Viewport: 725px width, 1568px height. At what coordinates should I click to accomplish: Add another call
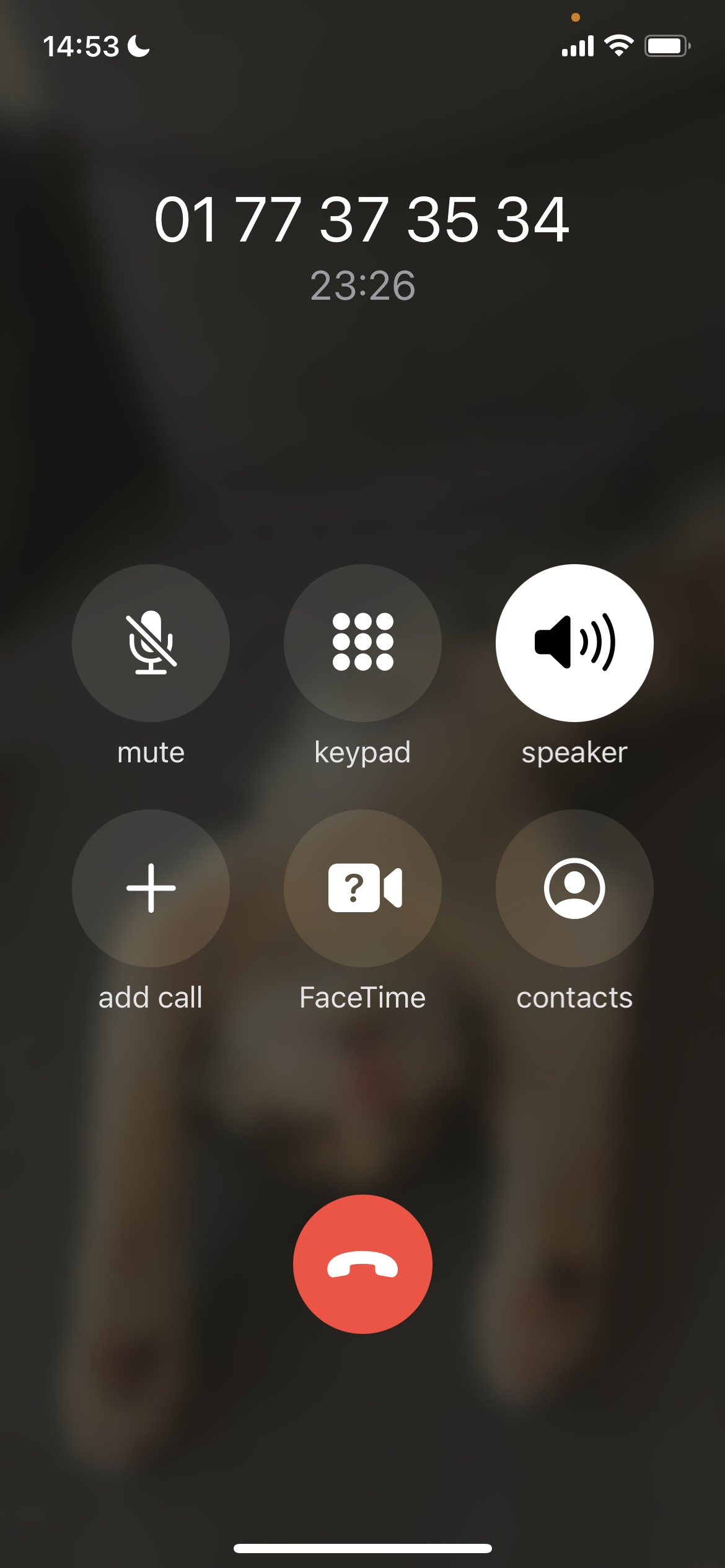pos(151,888)
